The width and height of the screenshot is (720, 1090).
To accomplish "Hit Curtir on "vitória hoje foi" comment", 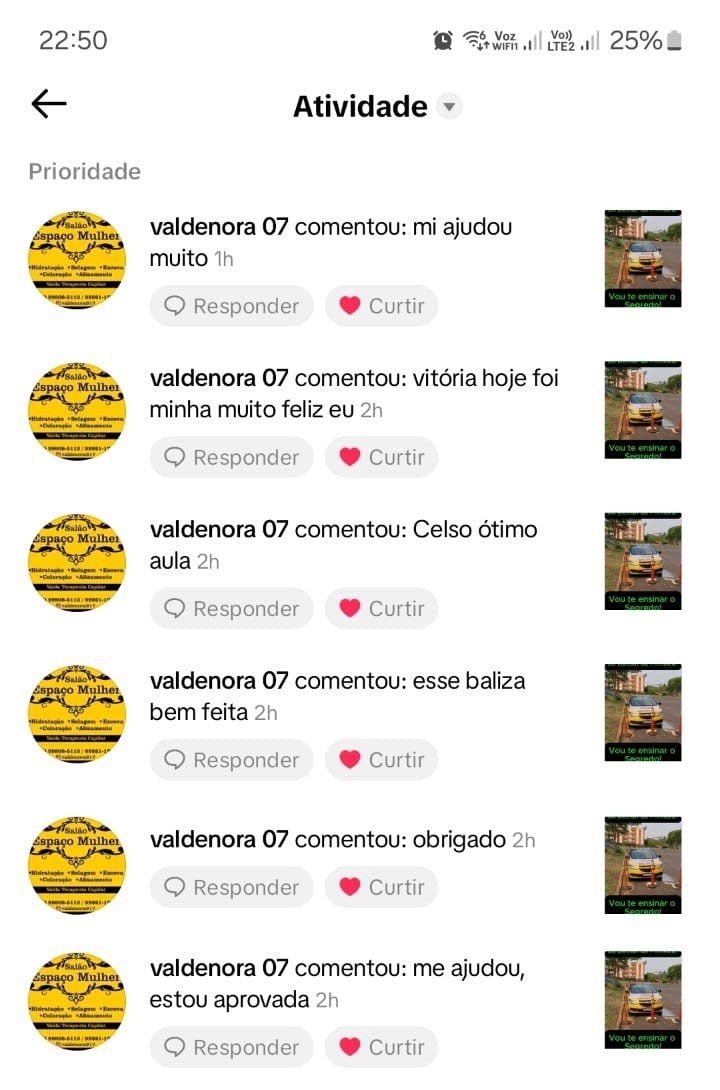I will [x=382, y=457].
